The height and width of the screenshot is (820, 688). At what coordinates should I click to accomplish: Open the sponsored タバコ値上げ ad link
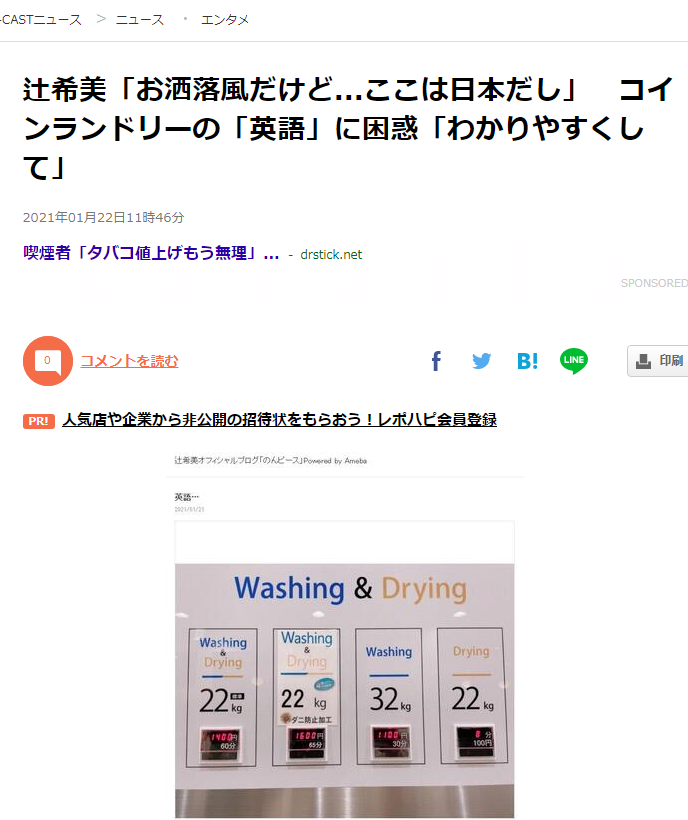point(151,254)
